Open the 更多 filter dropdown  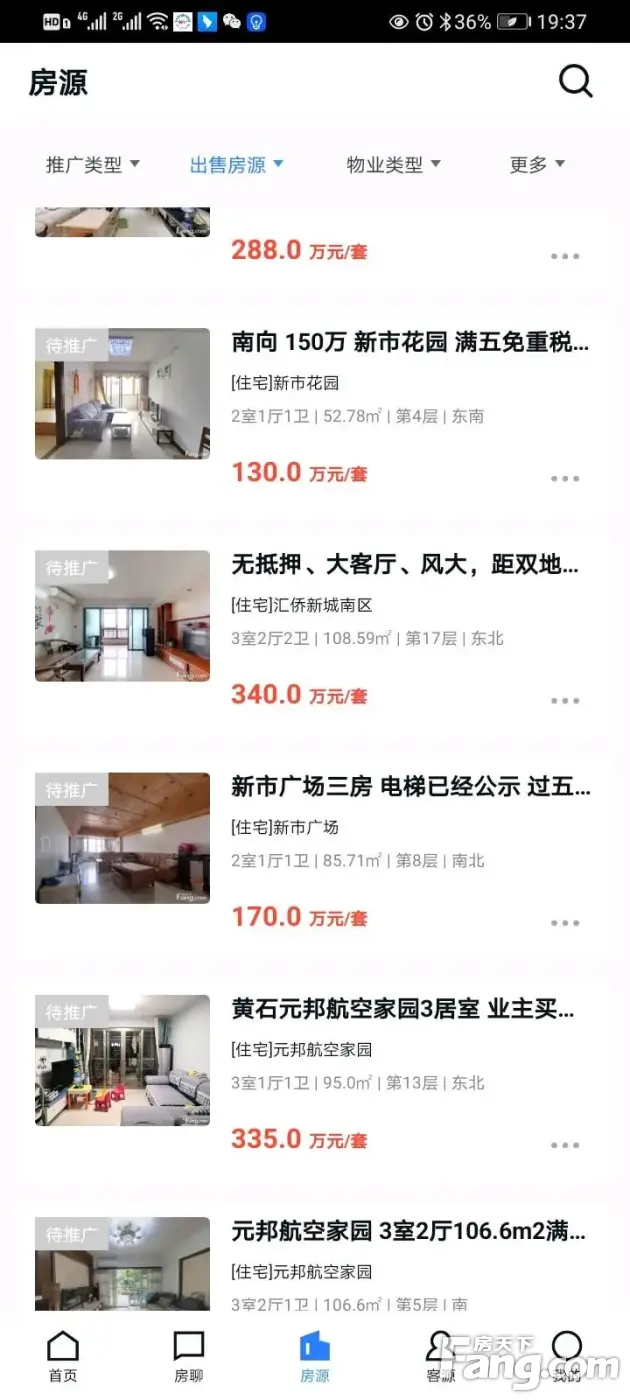click(x=537, y=165)
